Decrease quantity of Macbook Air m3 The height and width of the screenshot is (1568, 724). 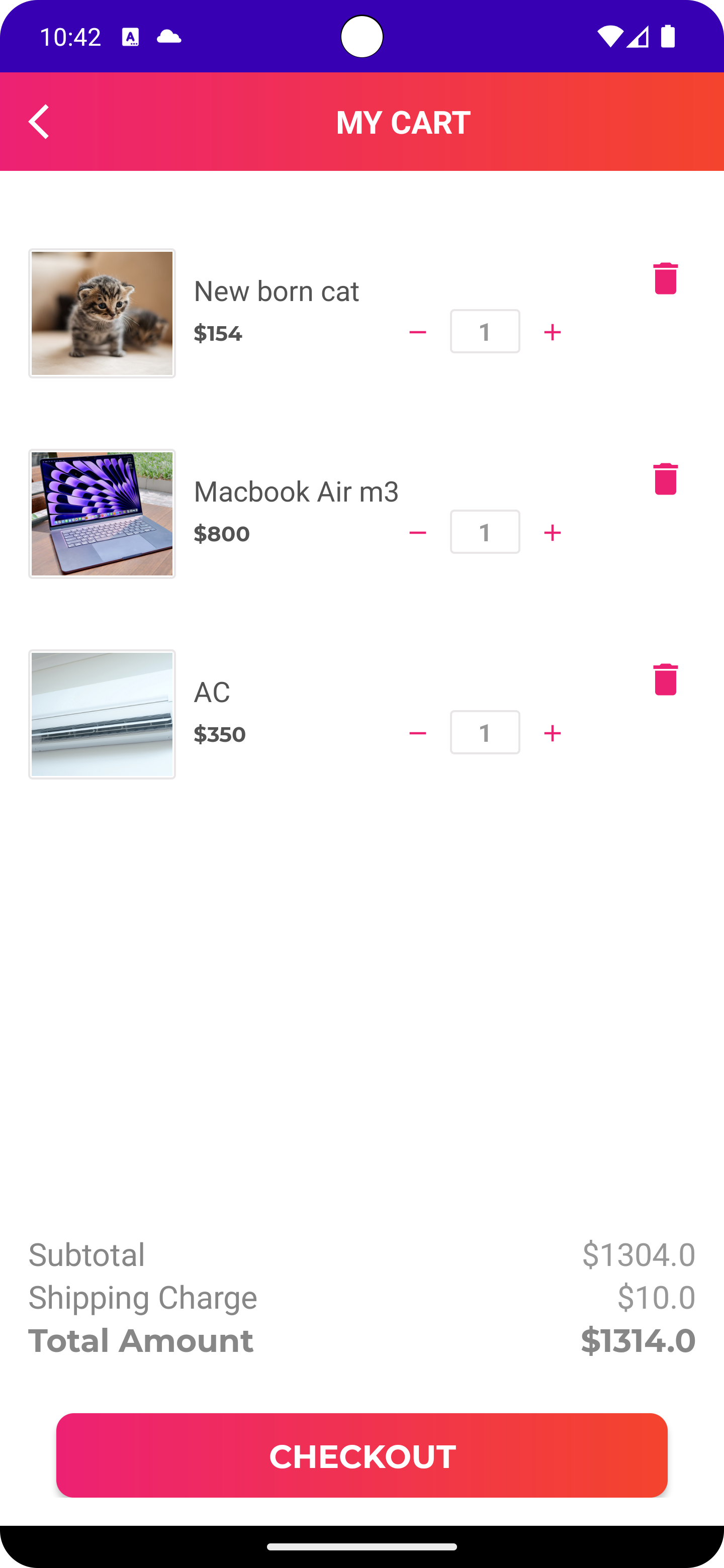tap(418, 532)
